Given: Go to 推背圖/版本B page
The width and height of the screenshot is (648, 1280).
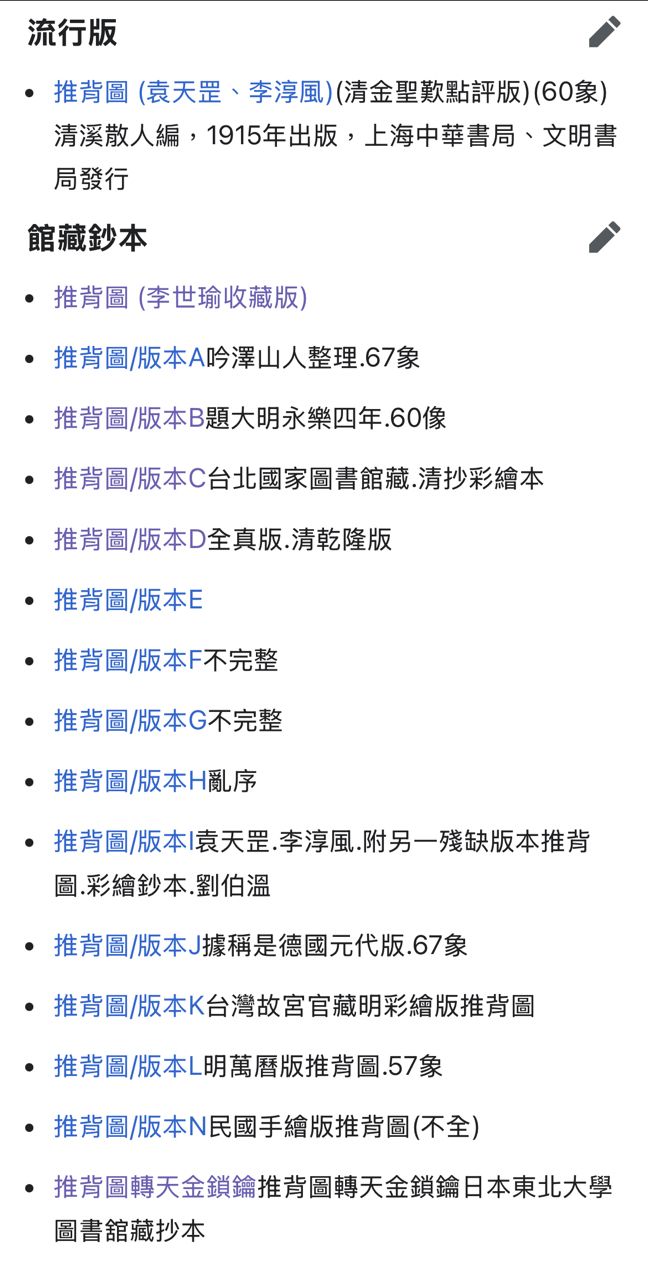Looking at the screenshot, I should click(129, 418).
